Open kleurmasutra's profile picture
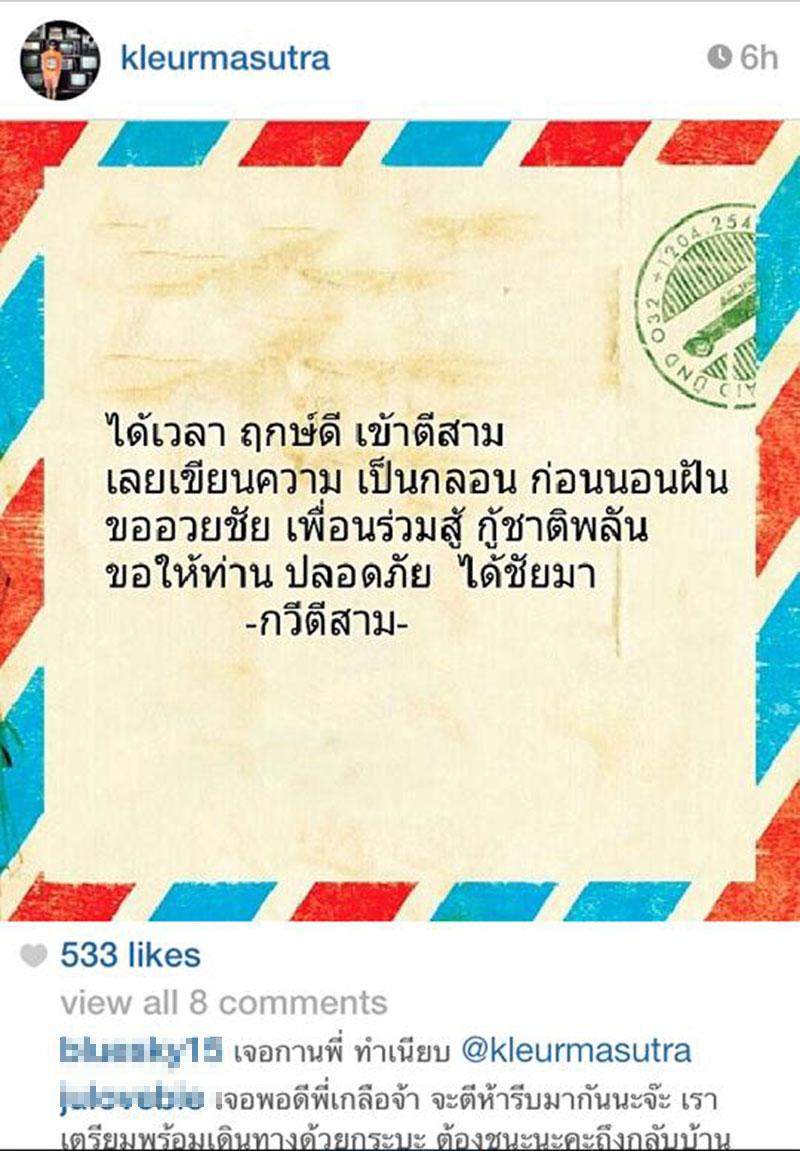Screen dimensions: 800x1151 click(x=59, y=59)
